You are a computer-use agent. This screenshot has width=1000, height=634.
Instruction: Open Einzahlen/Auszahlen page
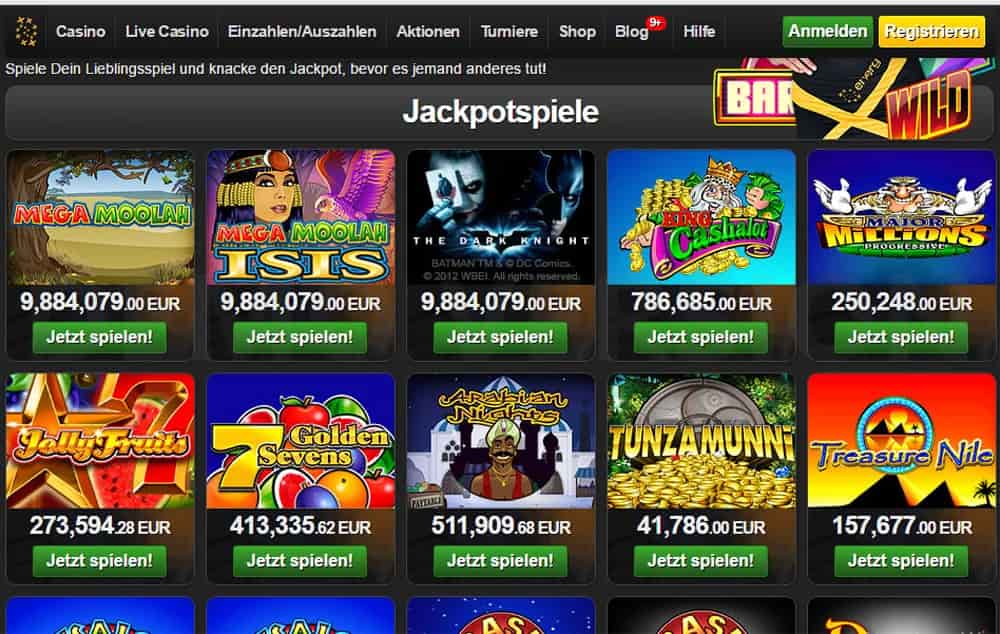point(302,31)
